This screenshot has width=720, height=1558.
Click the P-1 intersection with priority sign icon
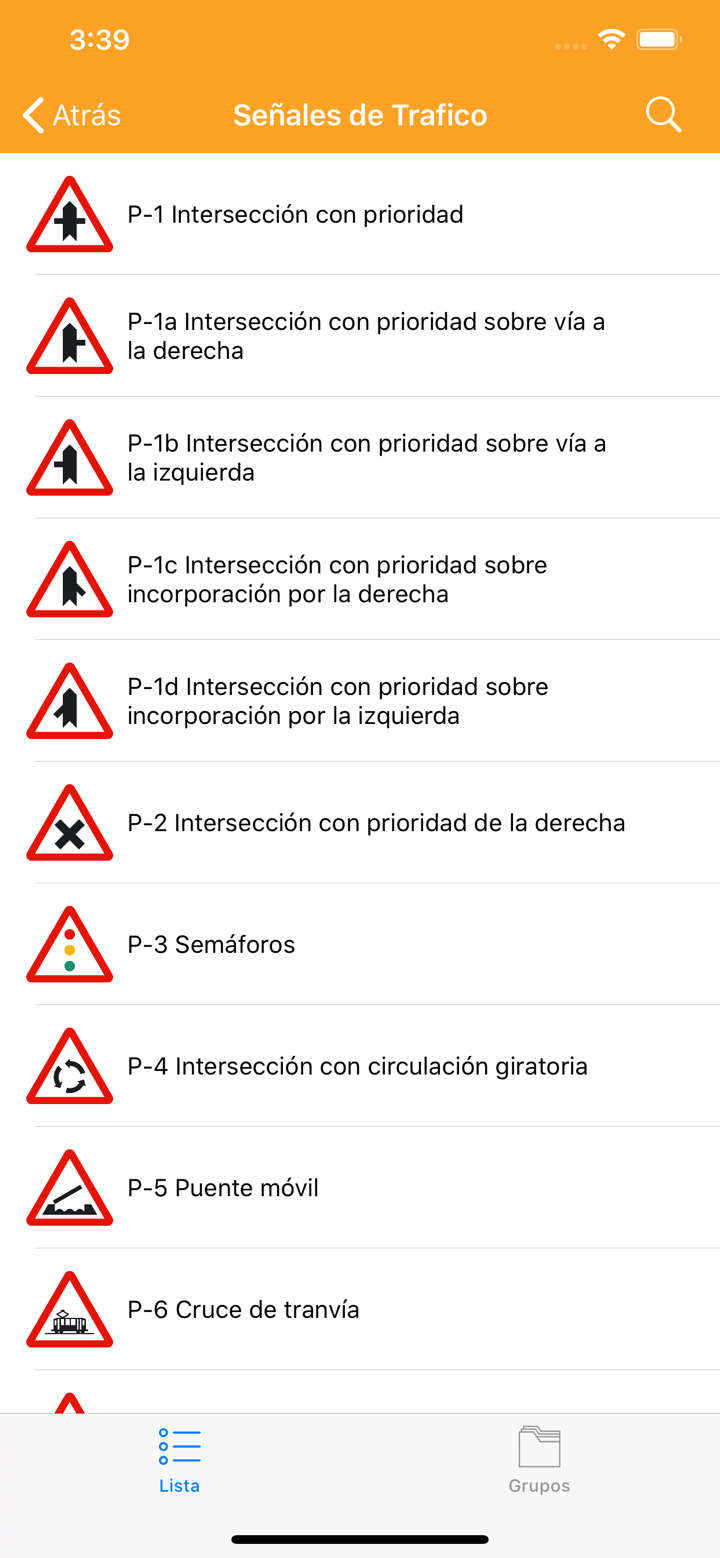click(69, 214)
